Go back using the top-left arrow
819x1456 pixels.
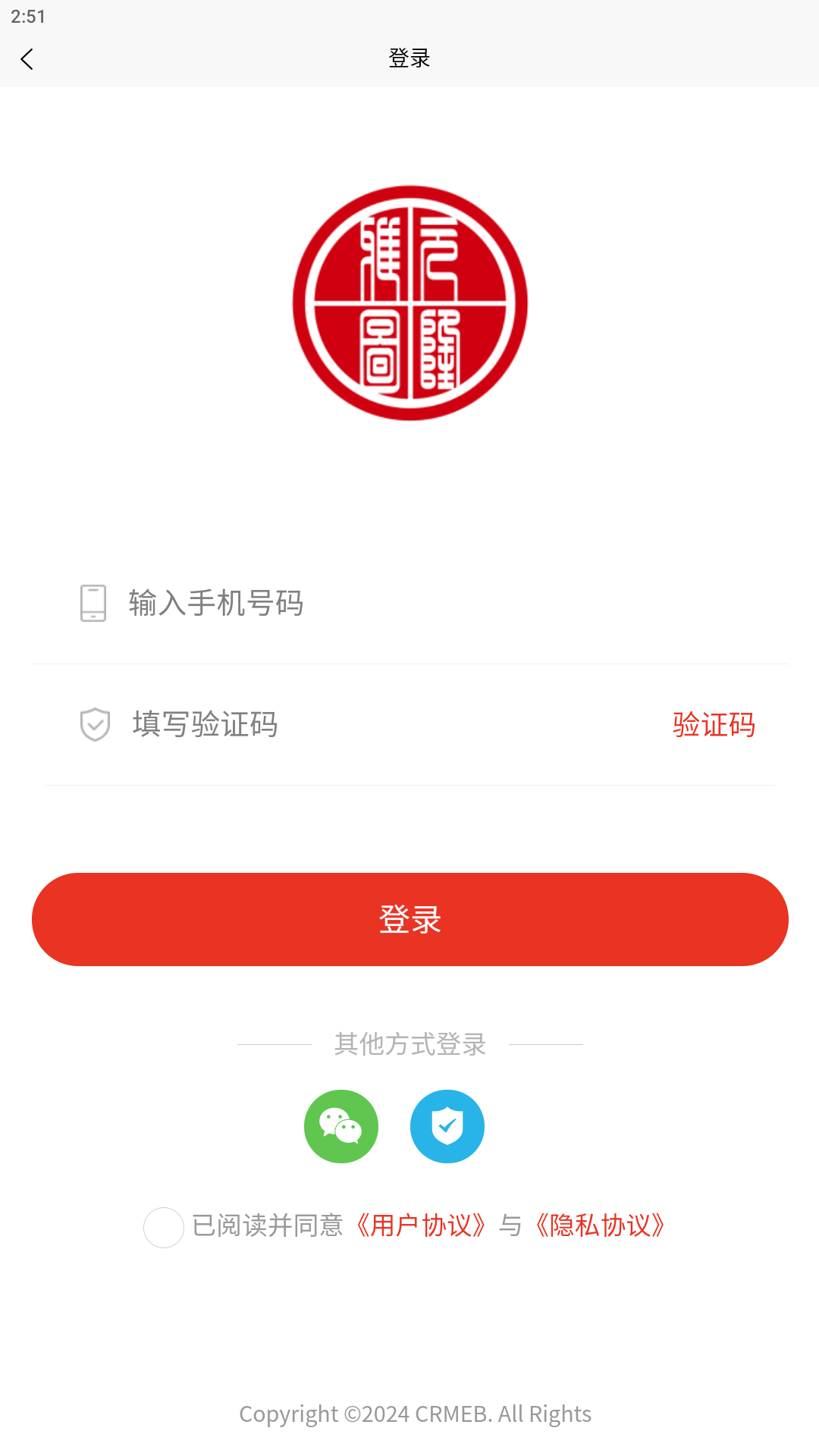coord(27,59)
